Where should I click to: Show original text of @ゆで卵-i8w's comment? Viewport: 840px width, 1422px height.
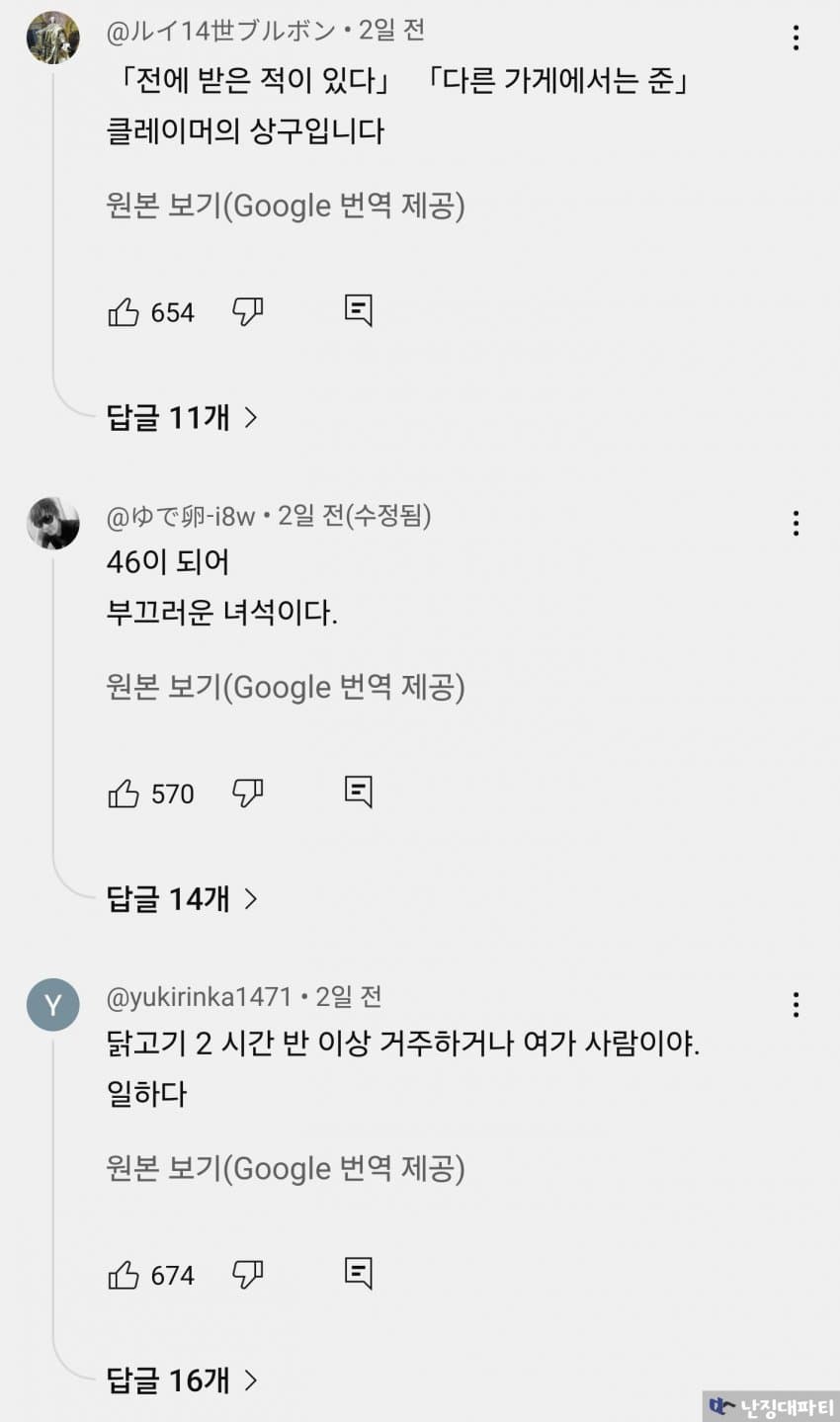[286, 687]
